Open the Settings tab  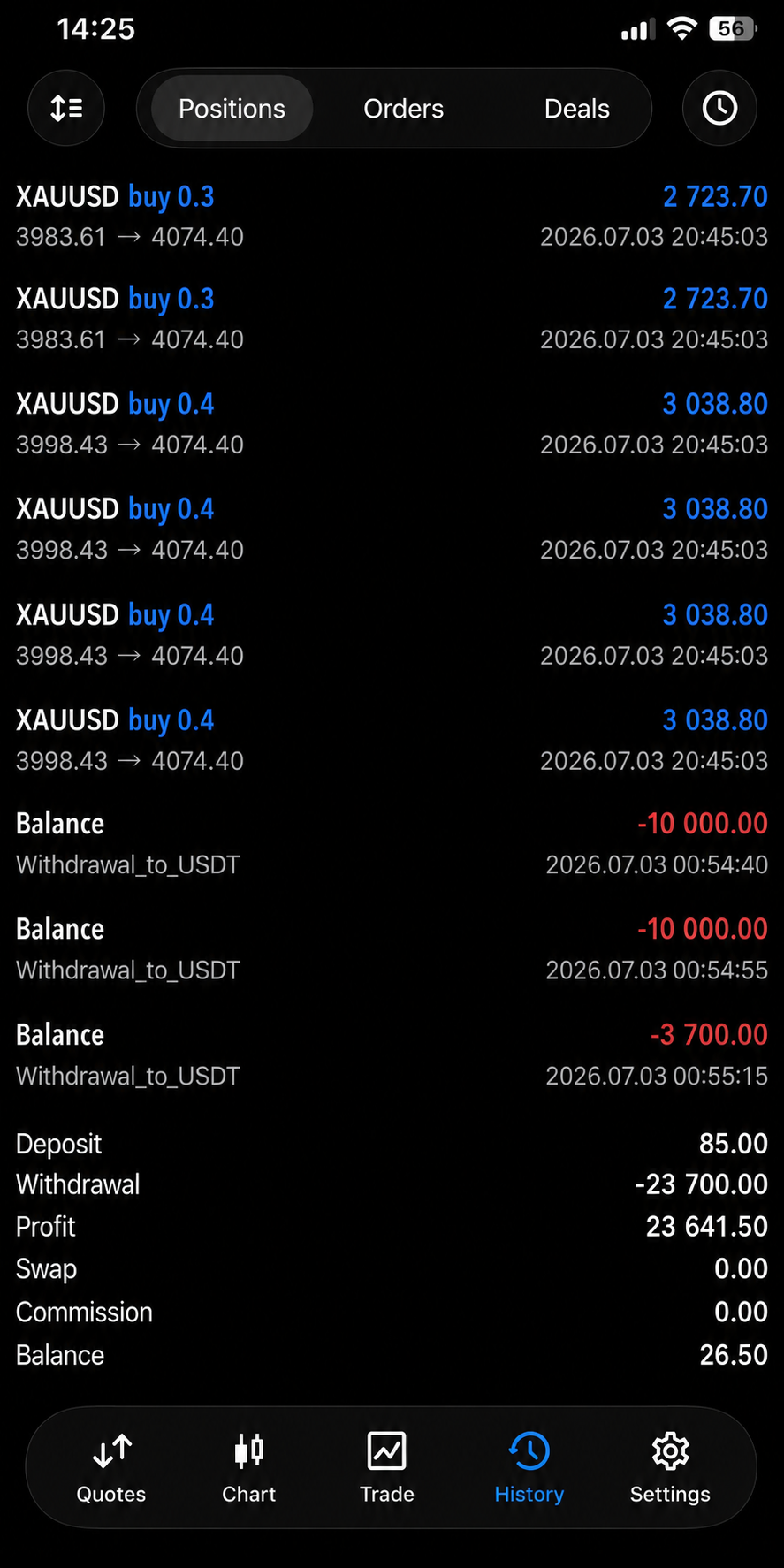click(670, 1469)
